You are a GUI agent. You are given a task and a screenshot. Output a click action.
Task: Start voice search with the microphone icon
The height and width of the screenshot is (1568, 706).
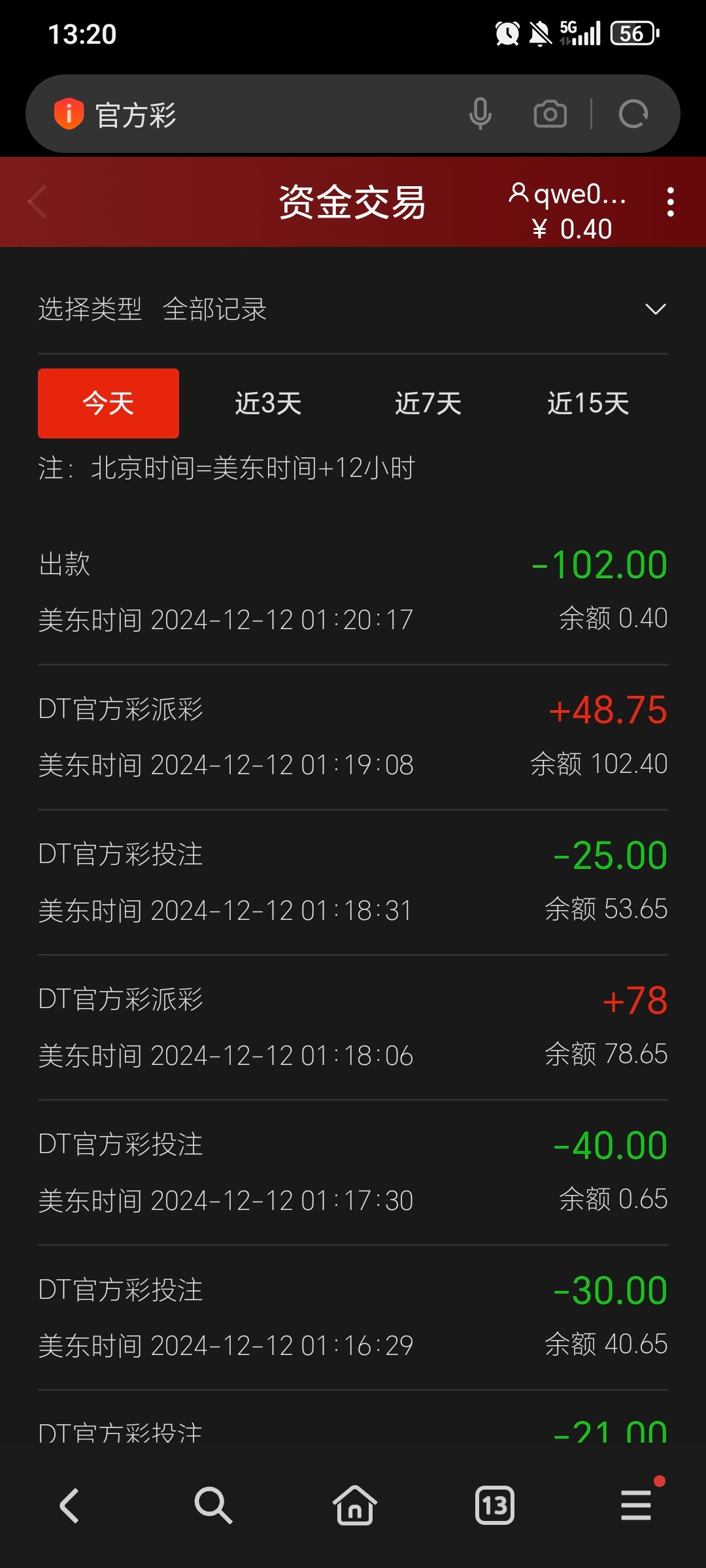coord(480,114)
